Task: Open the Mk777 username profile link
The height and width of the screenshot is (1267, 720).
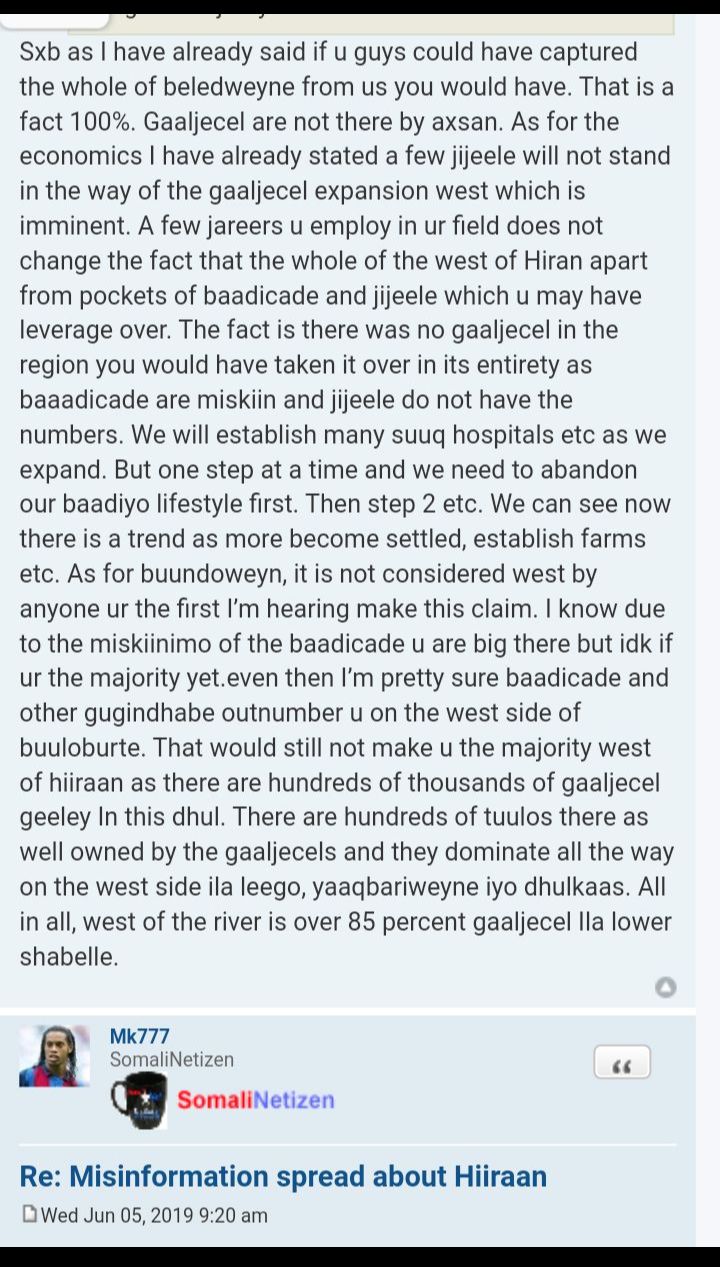Action: pos(140,1036)
